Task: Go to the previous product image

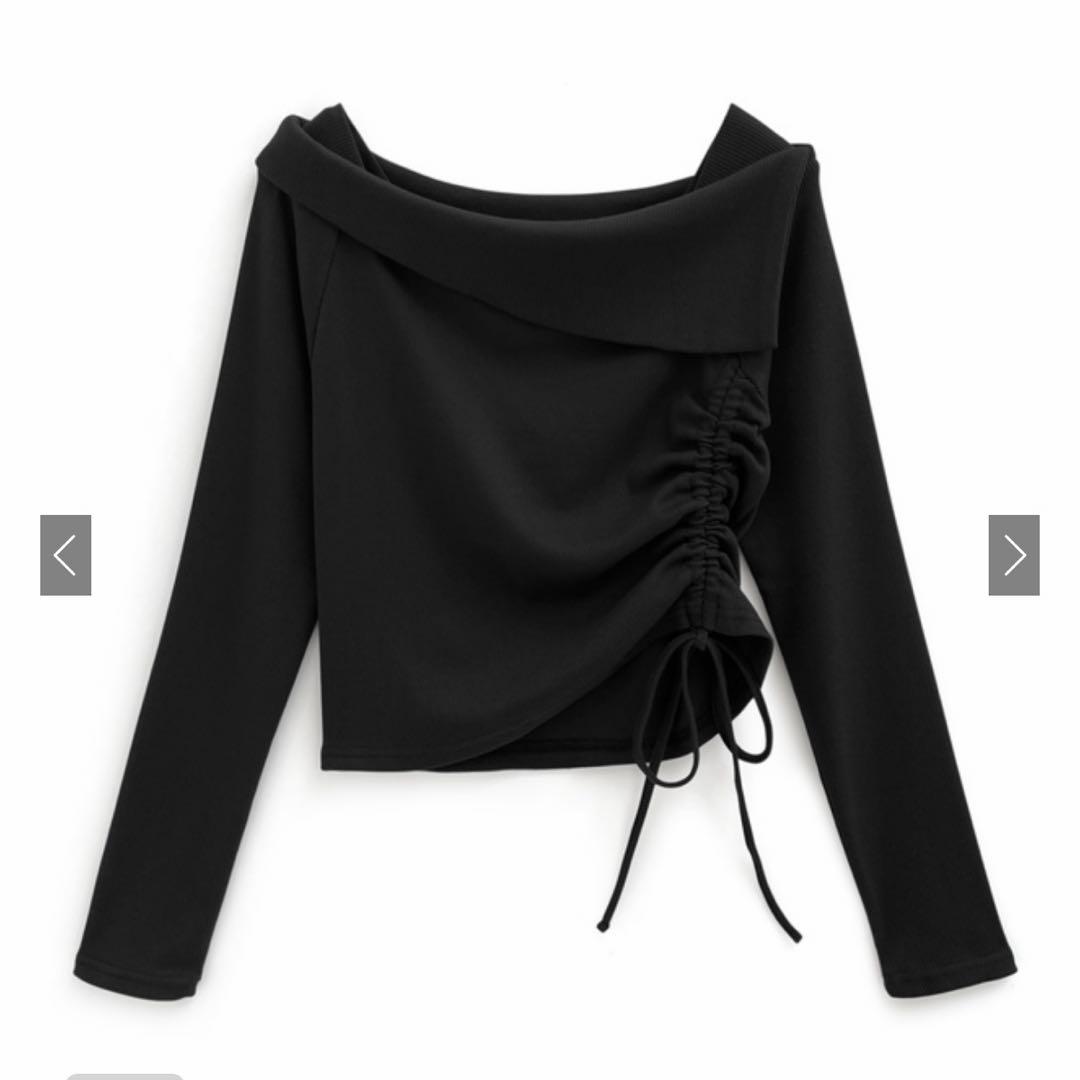Action: [x=65, y=555]
